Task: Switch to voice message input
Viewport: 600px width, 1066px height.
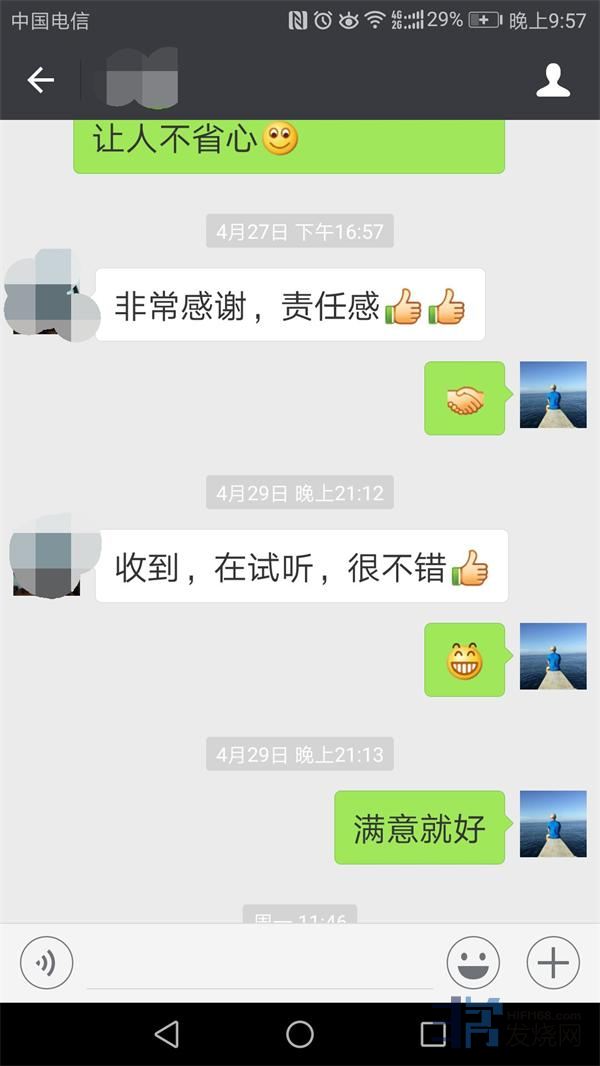Action: coord(46,963)
